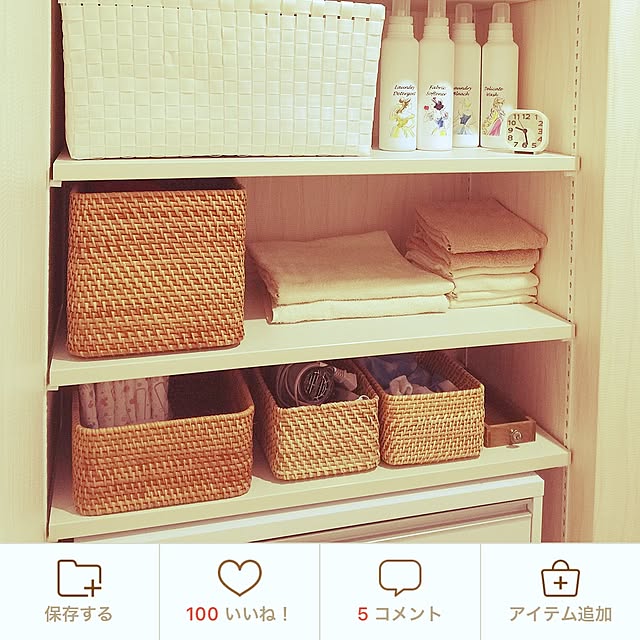This screenshot has width=640, height=640.
Task: Open the 5 コメント comments
Action: pos(399,592)
